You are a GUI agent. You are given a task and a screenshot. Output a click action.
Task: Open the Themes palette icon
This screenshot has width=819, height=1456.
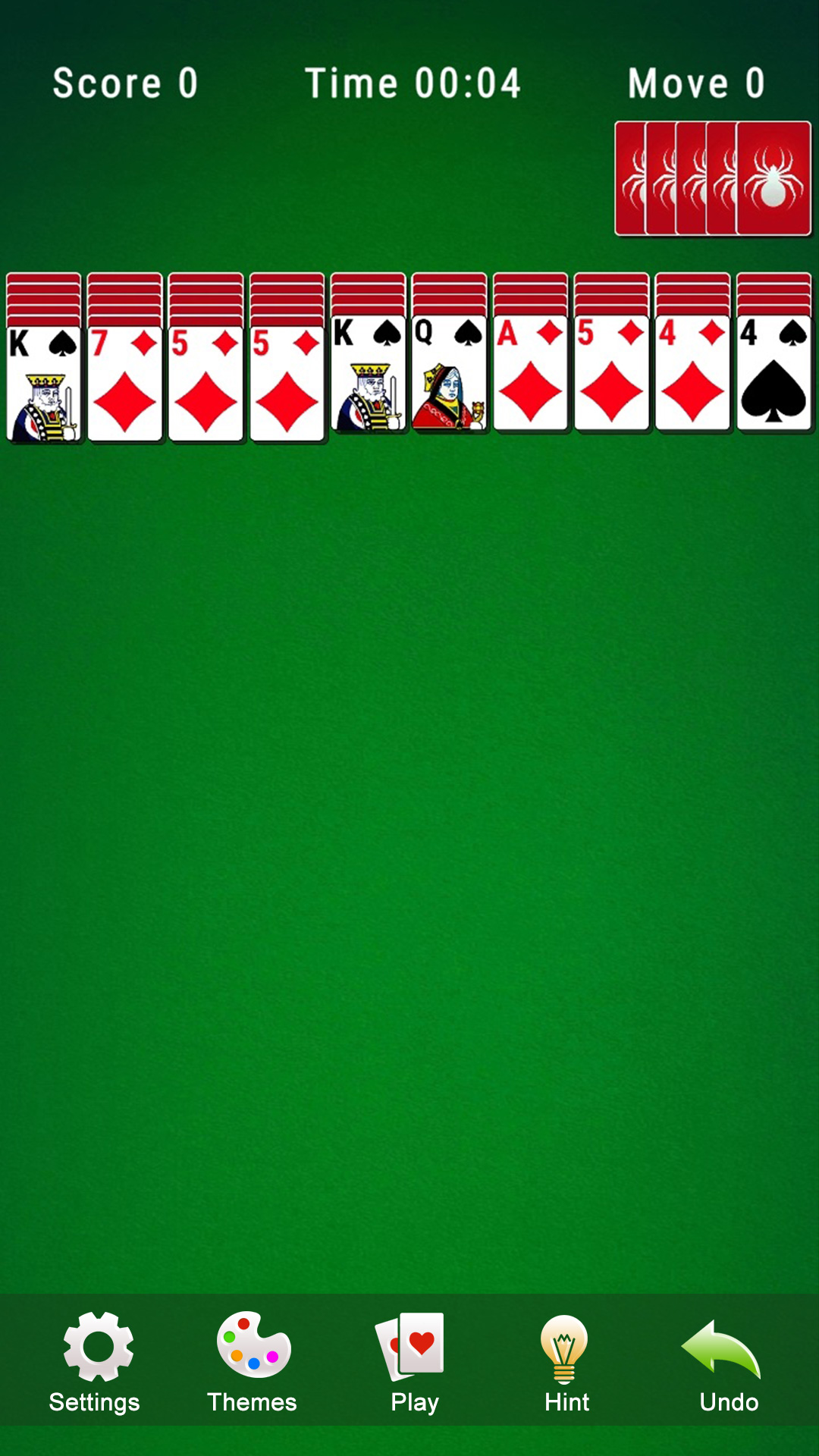[253, 1346]
